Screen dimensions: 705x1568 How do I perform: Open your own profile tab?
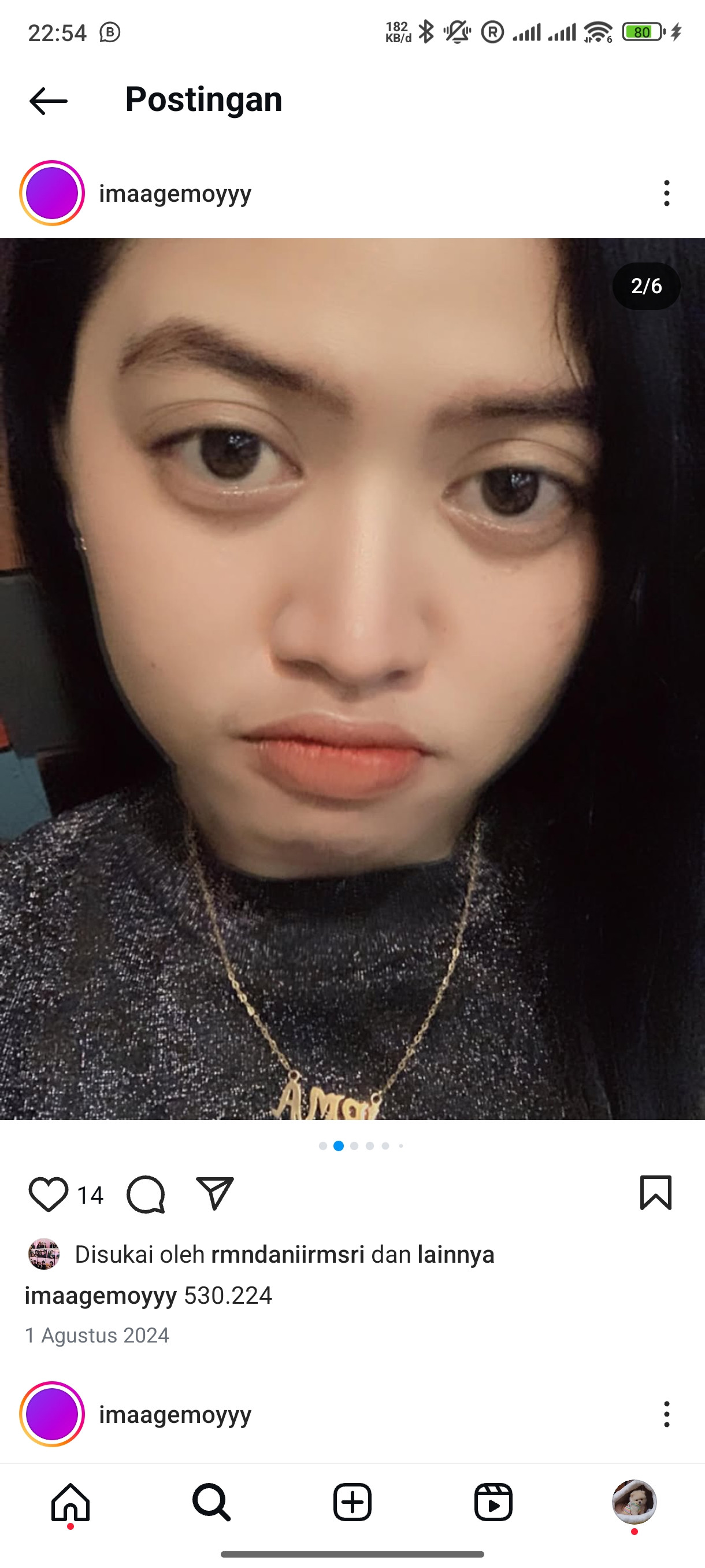click(x=634, y=1502)
